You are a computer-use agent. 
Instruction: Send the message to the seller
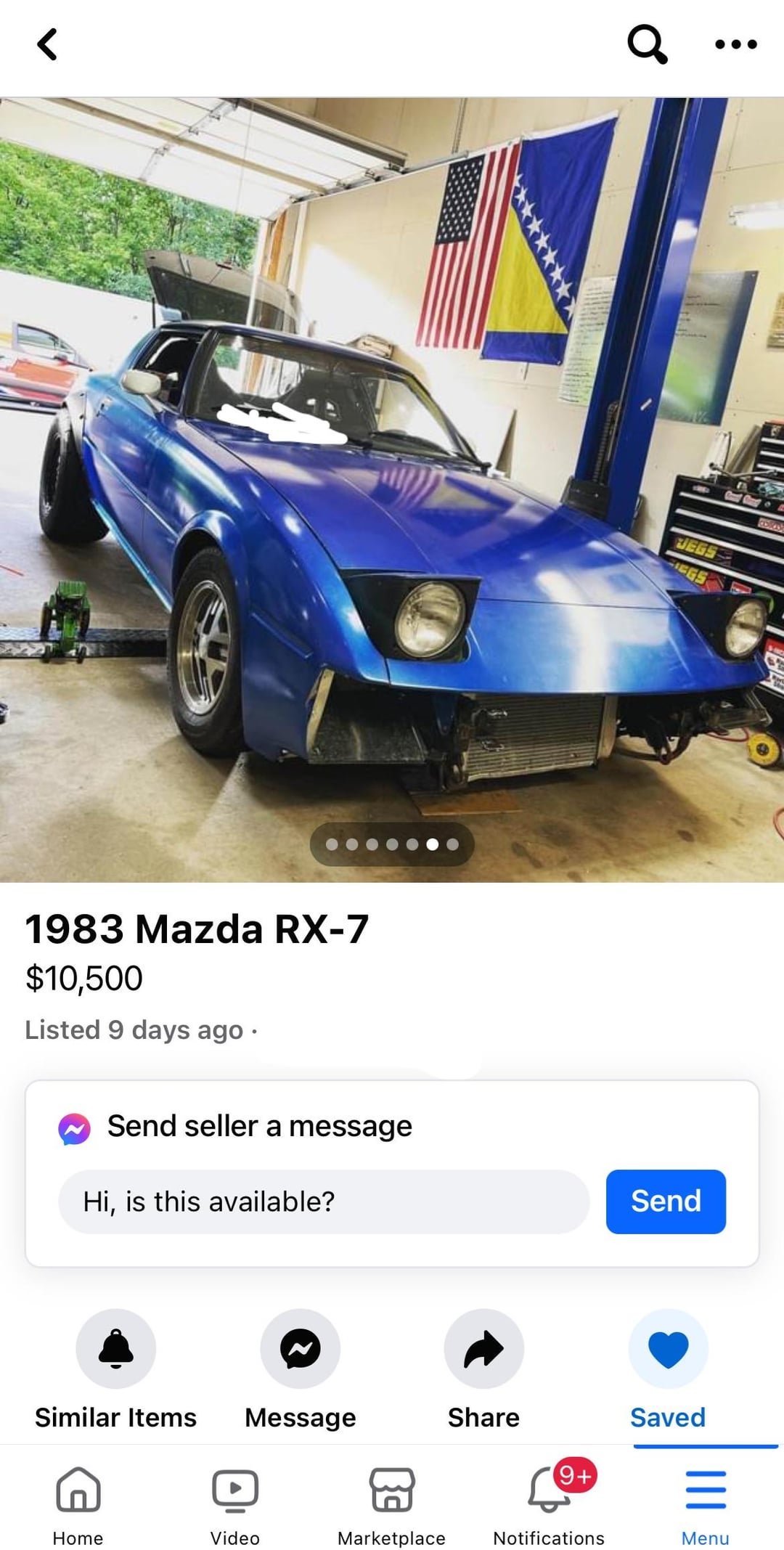(x=666, y=1202)
